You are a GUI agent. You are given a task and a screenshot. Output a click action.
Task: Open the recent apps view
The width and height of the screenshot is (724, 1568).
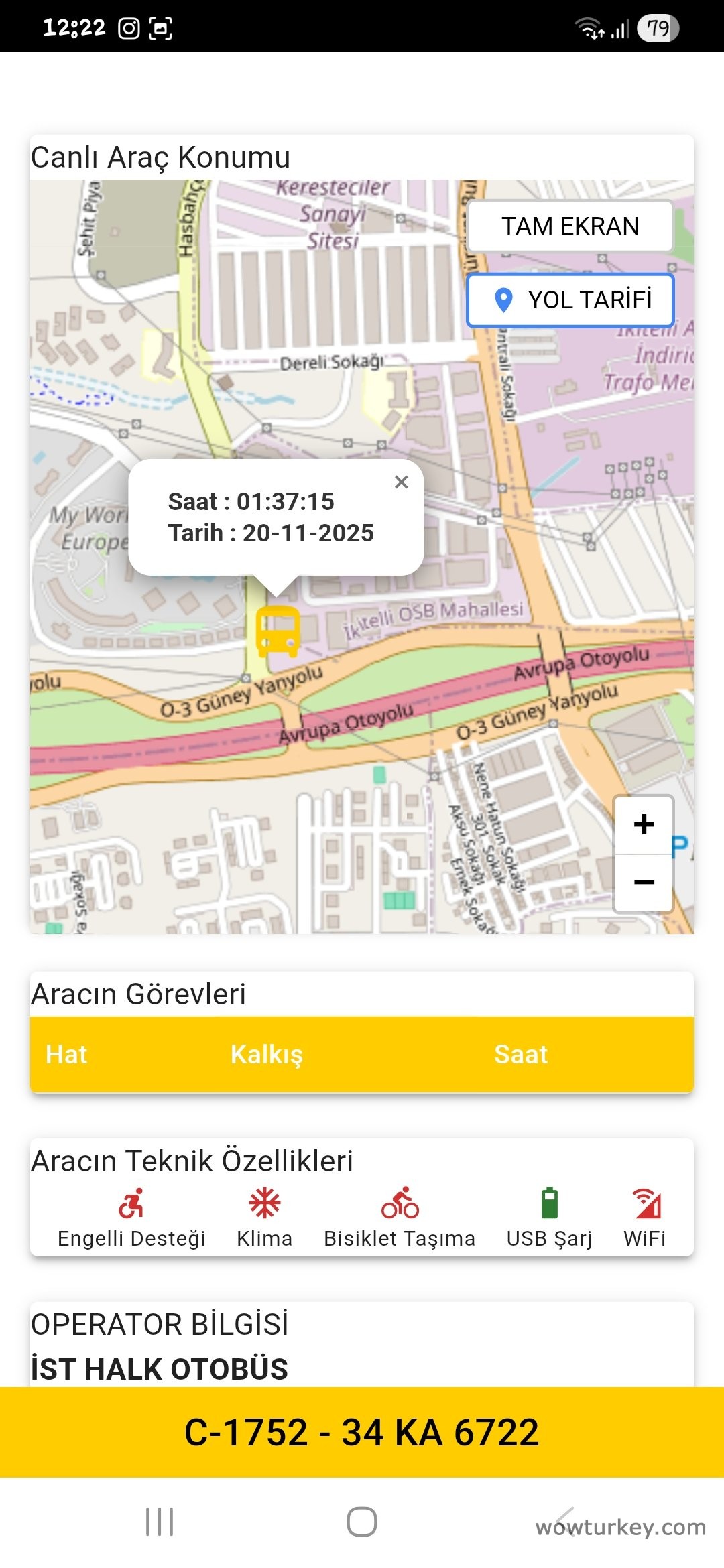[160, 1521]
